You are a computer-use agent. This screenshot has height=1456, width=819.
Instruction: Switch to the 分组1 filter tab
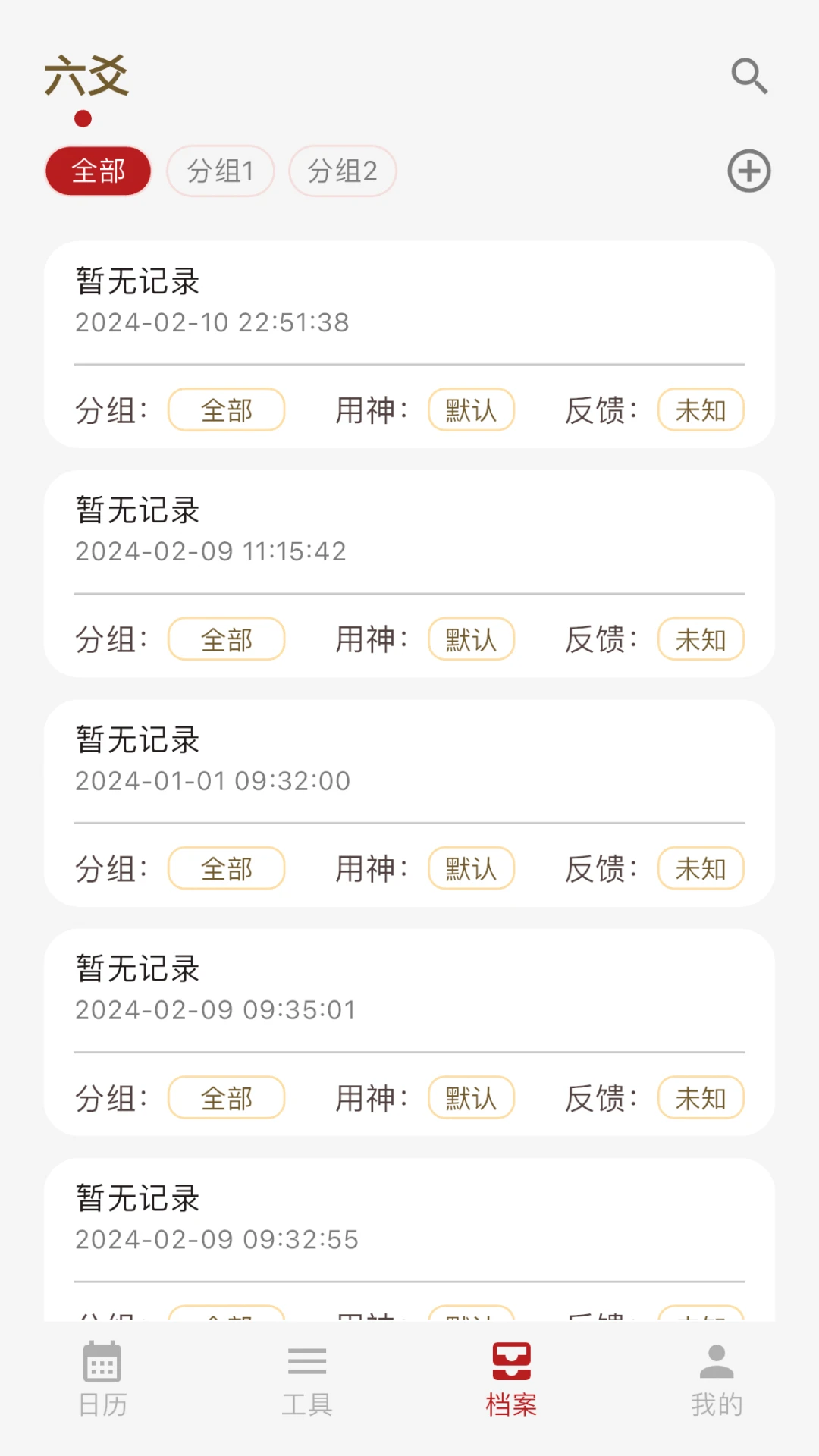[221, 171]
